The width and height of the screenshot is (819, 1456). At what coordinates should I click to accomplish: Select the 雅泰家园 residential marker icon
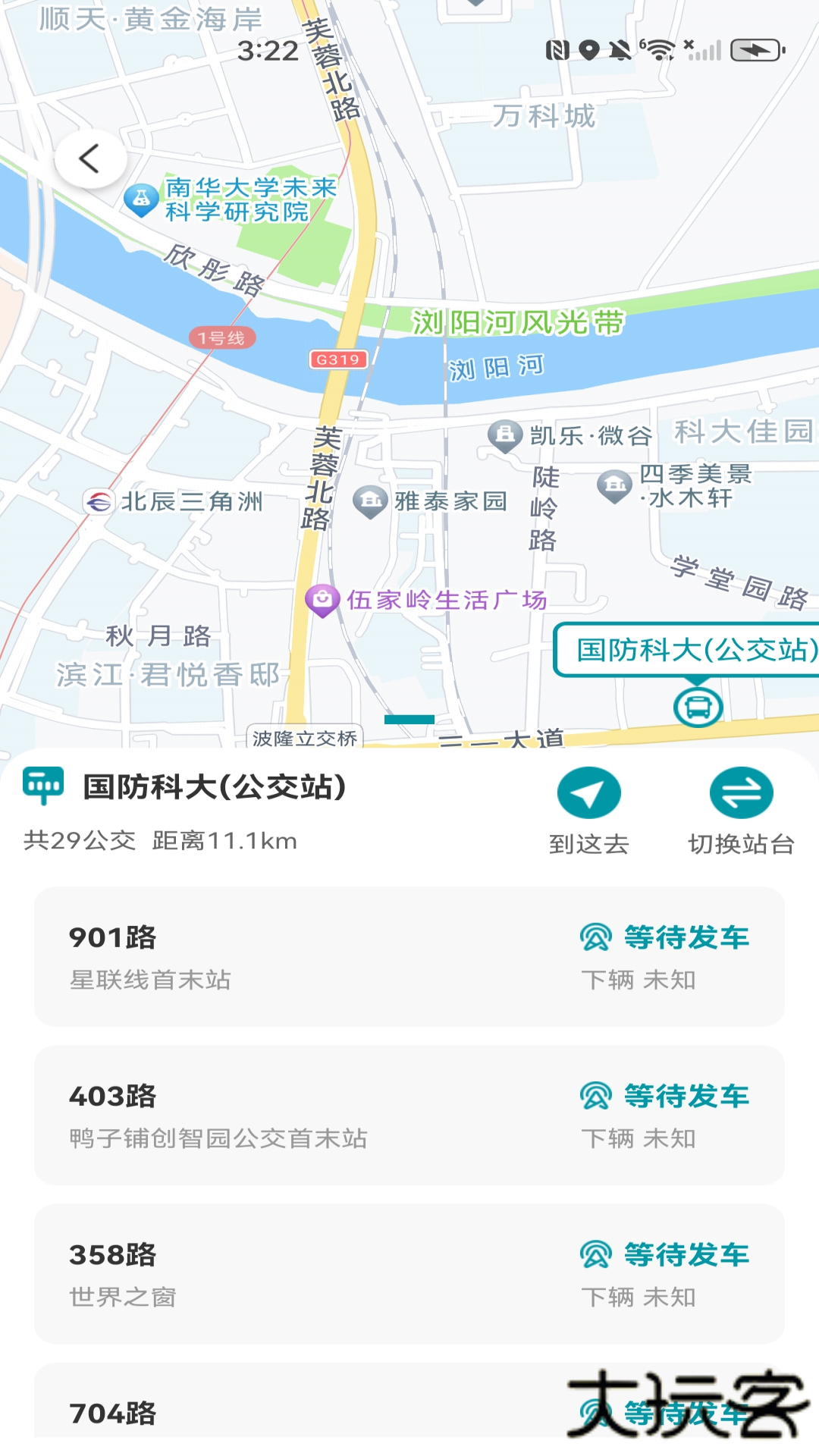pos(369,501)
